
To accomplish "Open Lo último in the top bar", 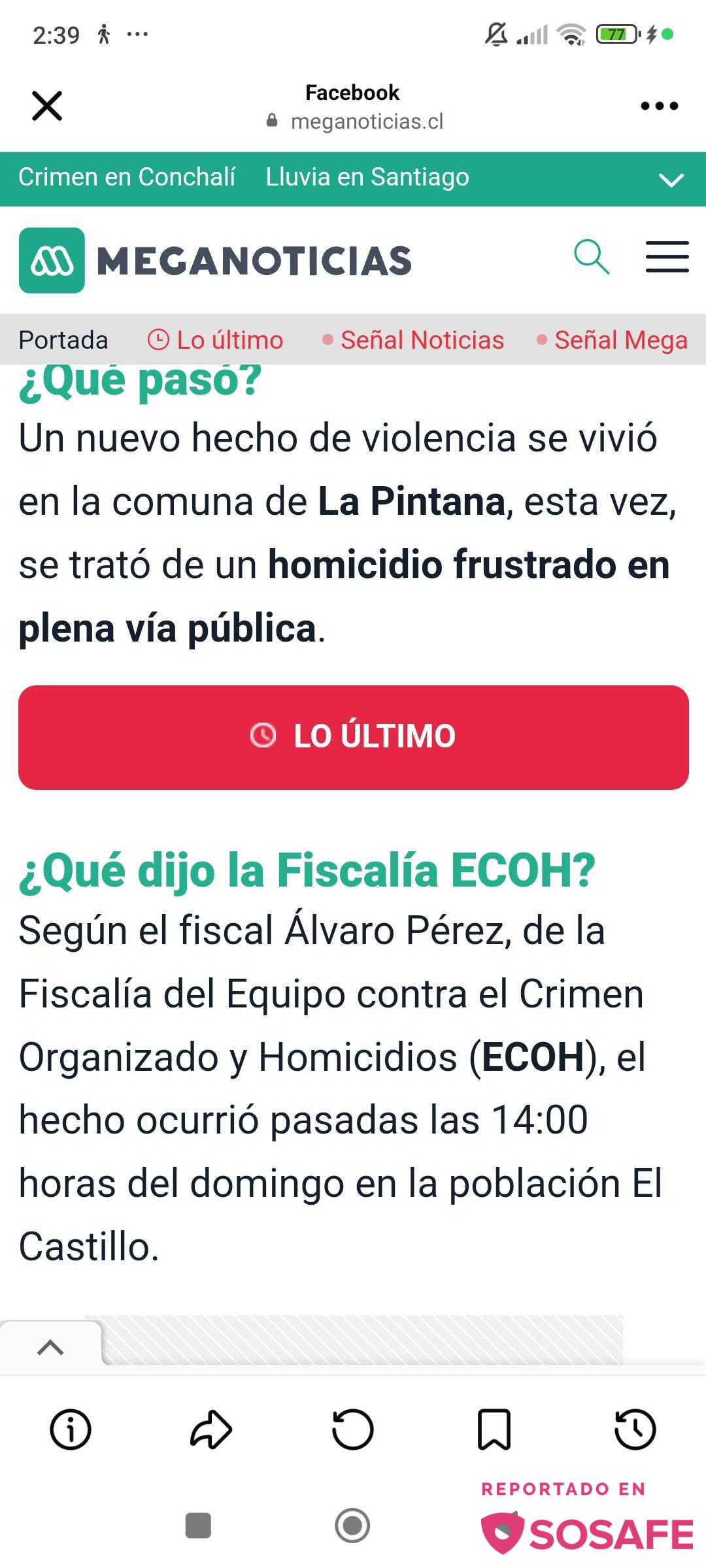I will (216, 340).
